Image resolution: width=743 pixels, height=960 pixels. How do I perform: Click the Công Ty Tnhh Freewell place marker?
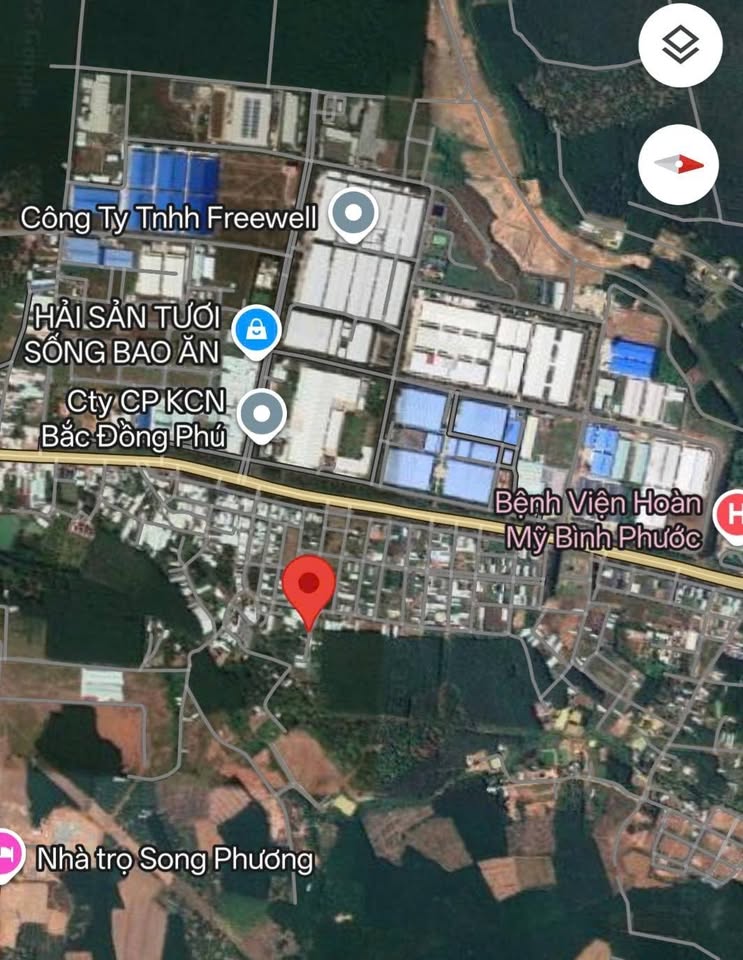point(352,212)
